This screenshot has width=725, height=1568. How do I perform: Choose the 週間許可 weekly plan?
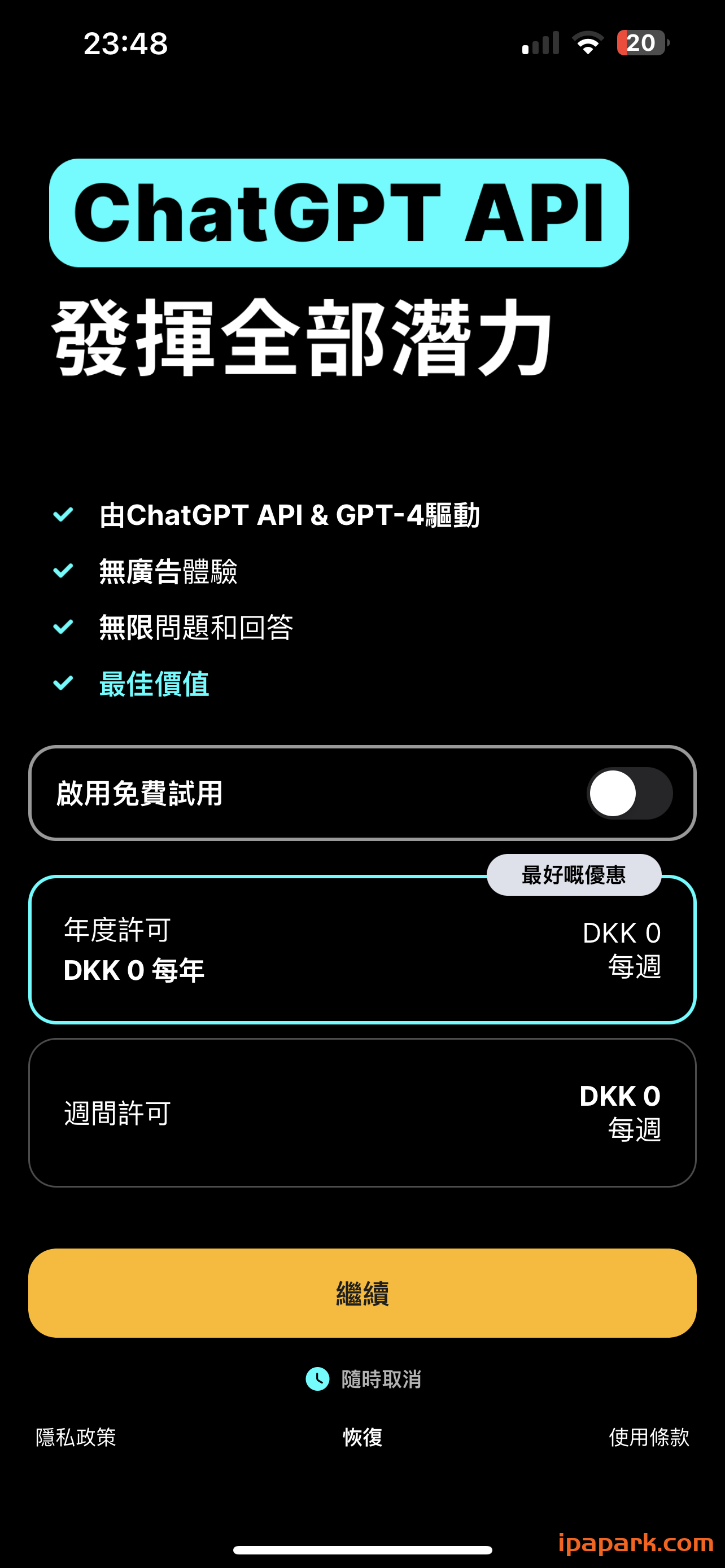pos(362,1113)
